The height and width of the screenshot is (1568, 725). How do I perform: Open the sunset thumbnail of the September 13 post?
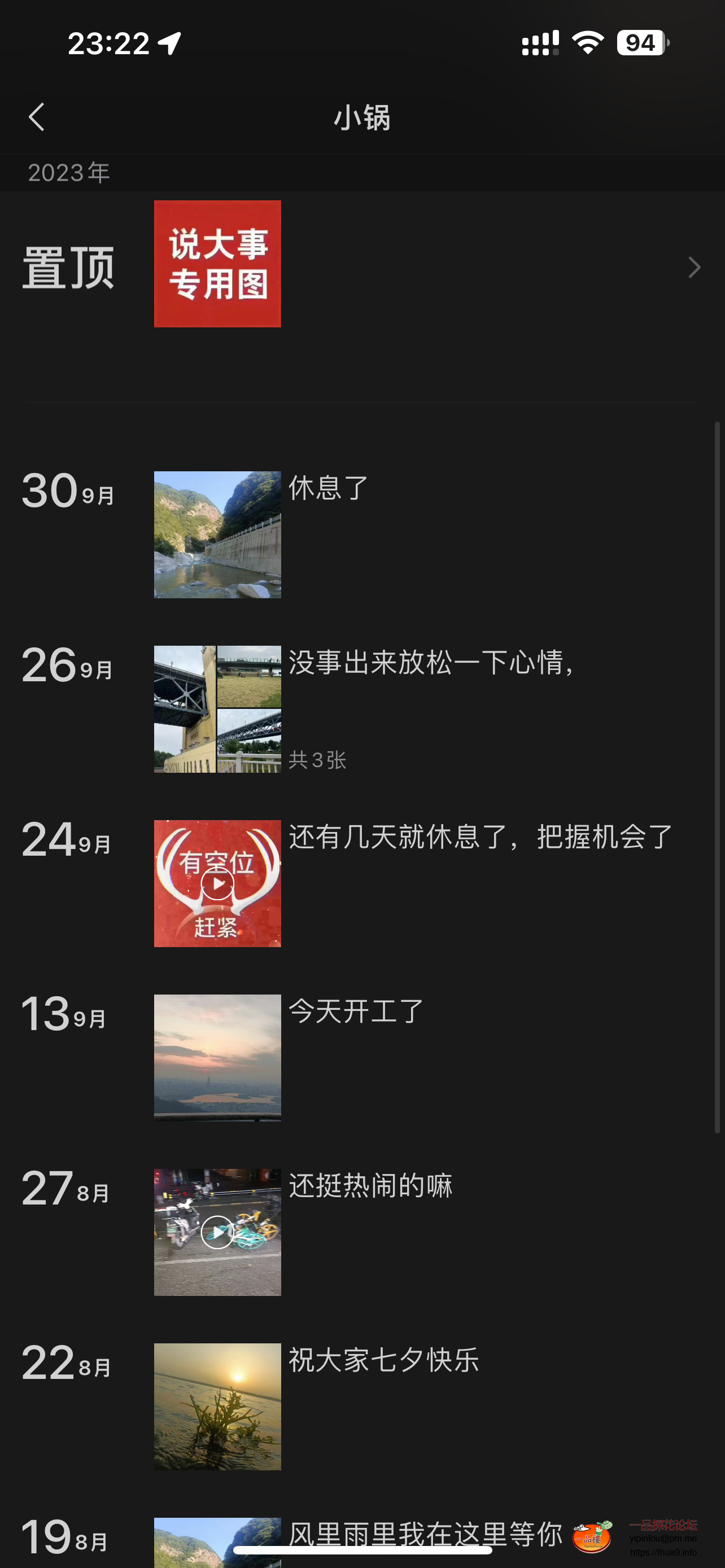[217, 1057]
